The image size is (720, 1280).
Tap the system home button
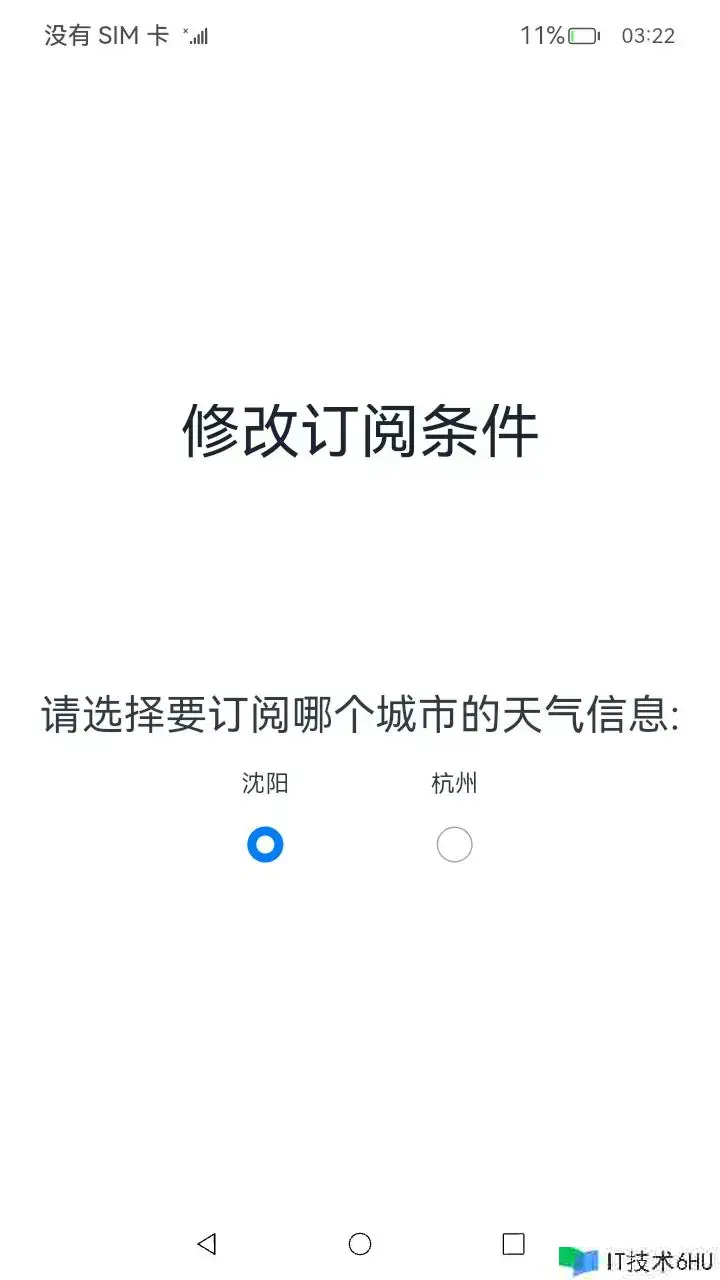pos(360,1243)
